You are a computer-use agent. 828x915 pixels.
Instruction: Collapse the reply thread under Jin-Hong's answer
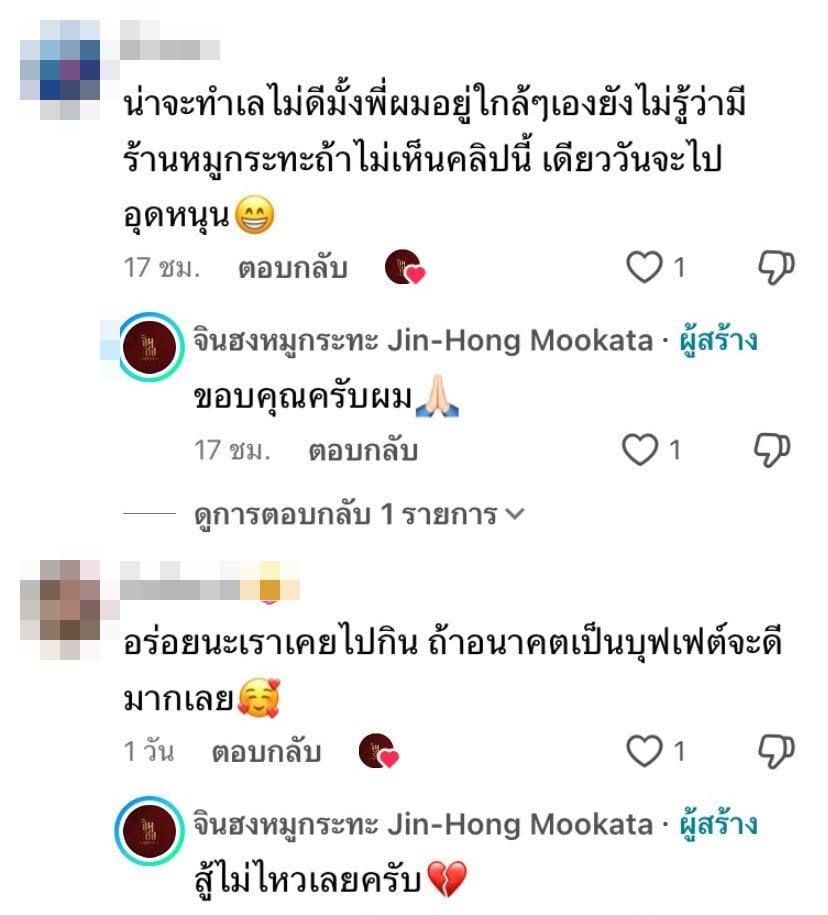[x=340, y=513]
